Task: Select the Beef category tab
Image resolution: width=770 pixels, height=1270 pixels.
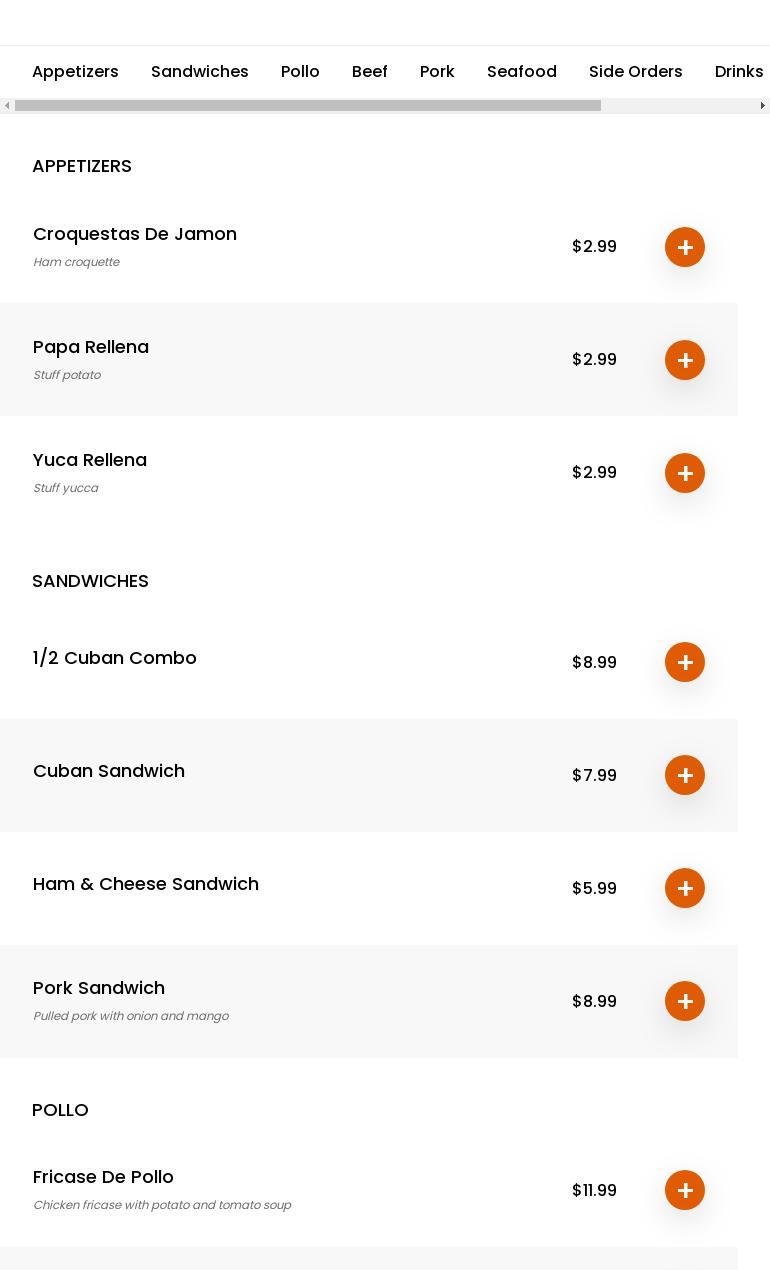Action: pyautogui.click(x=370, y=72)
